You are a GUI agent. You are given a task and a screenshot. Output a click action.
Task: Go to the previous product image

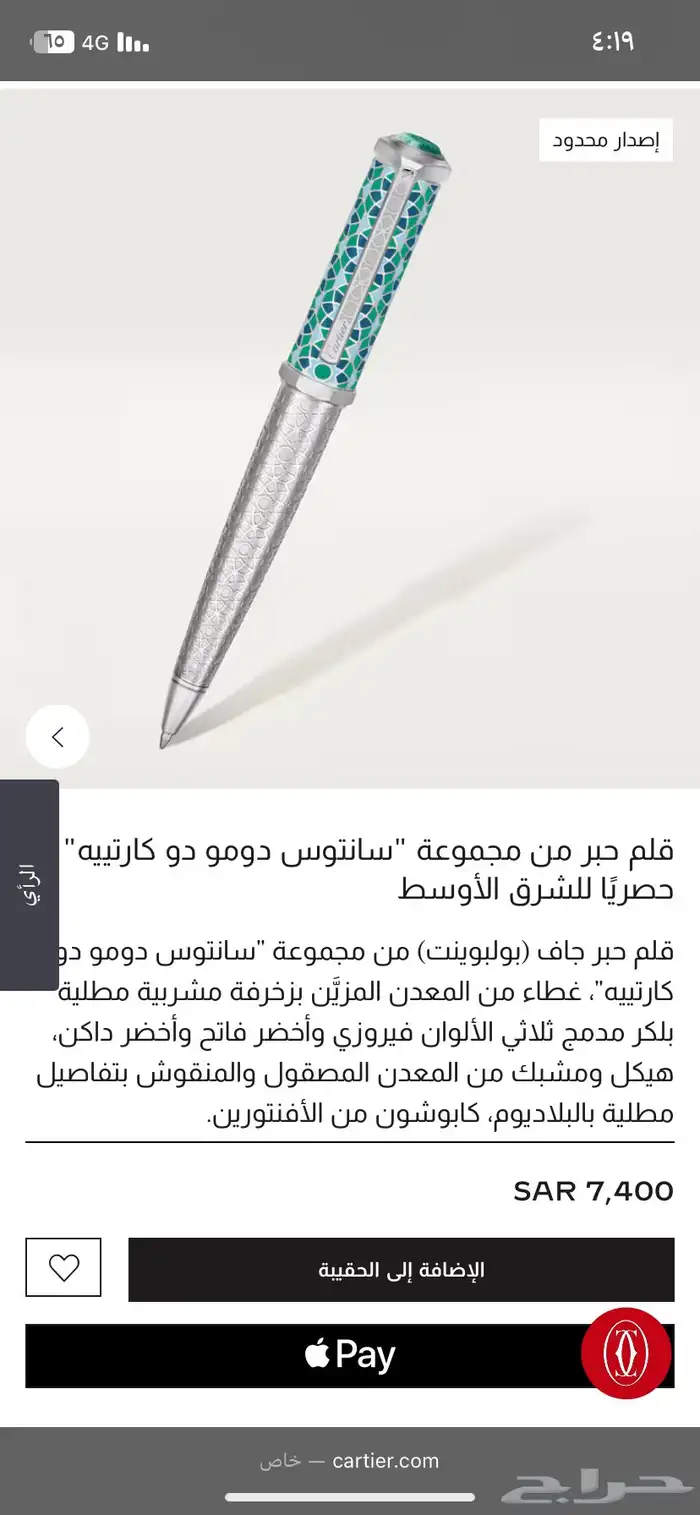click(x=57, y=737)
